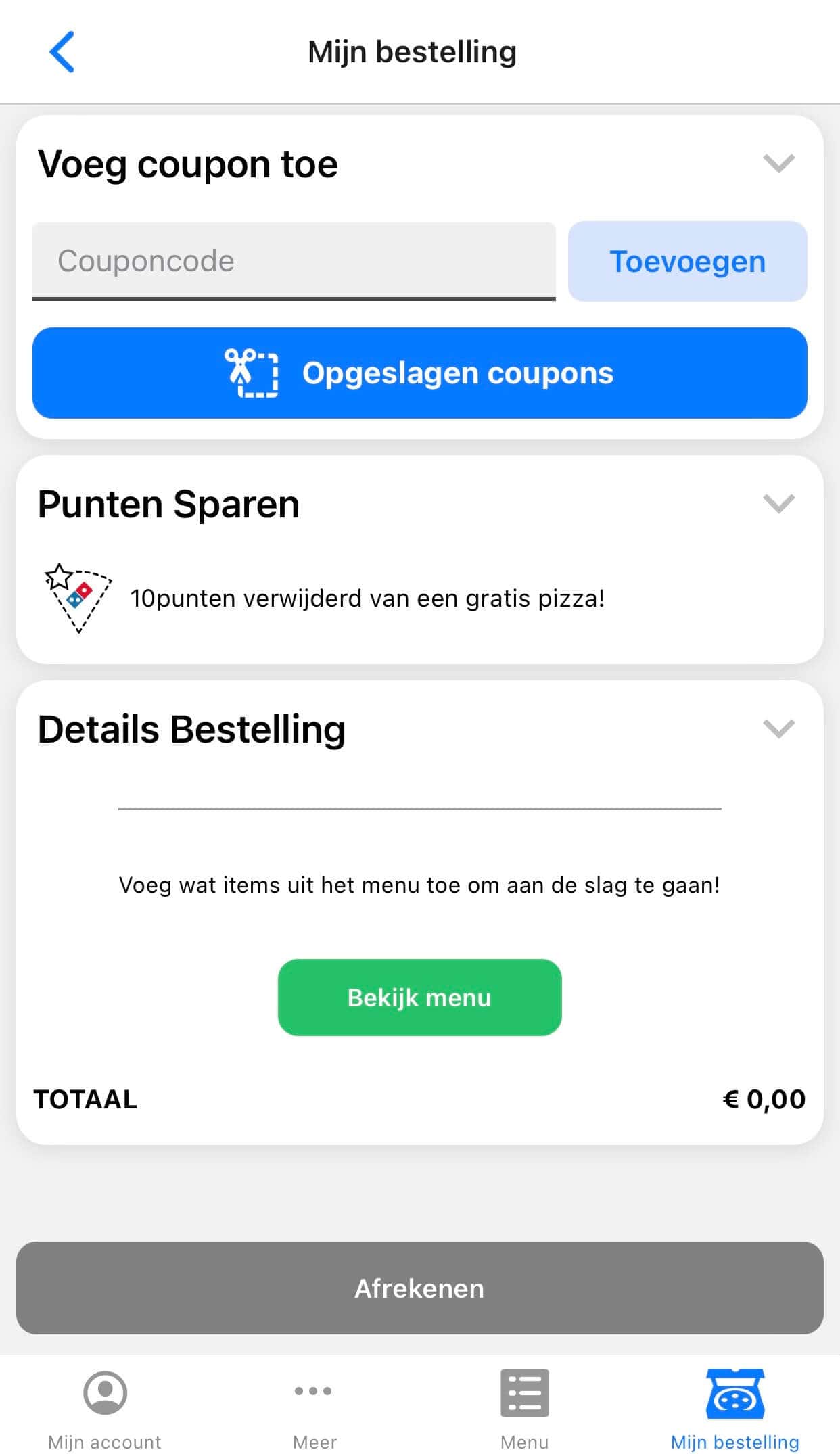Click the pizza box order icon
Viewport: 840px width, 1454px height.
coord(735,1392)
